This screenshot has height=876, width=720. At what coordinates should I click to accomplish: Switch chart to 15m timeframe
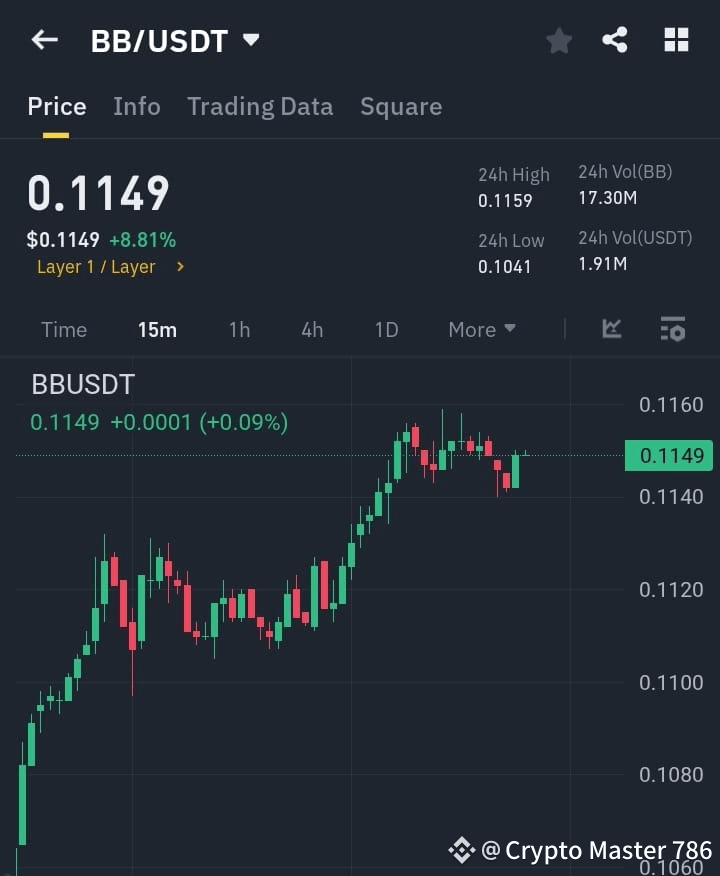(157, 329)
